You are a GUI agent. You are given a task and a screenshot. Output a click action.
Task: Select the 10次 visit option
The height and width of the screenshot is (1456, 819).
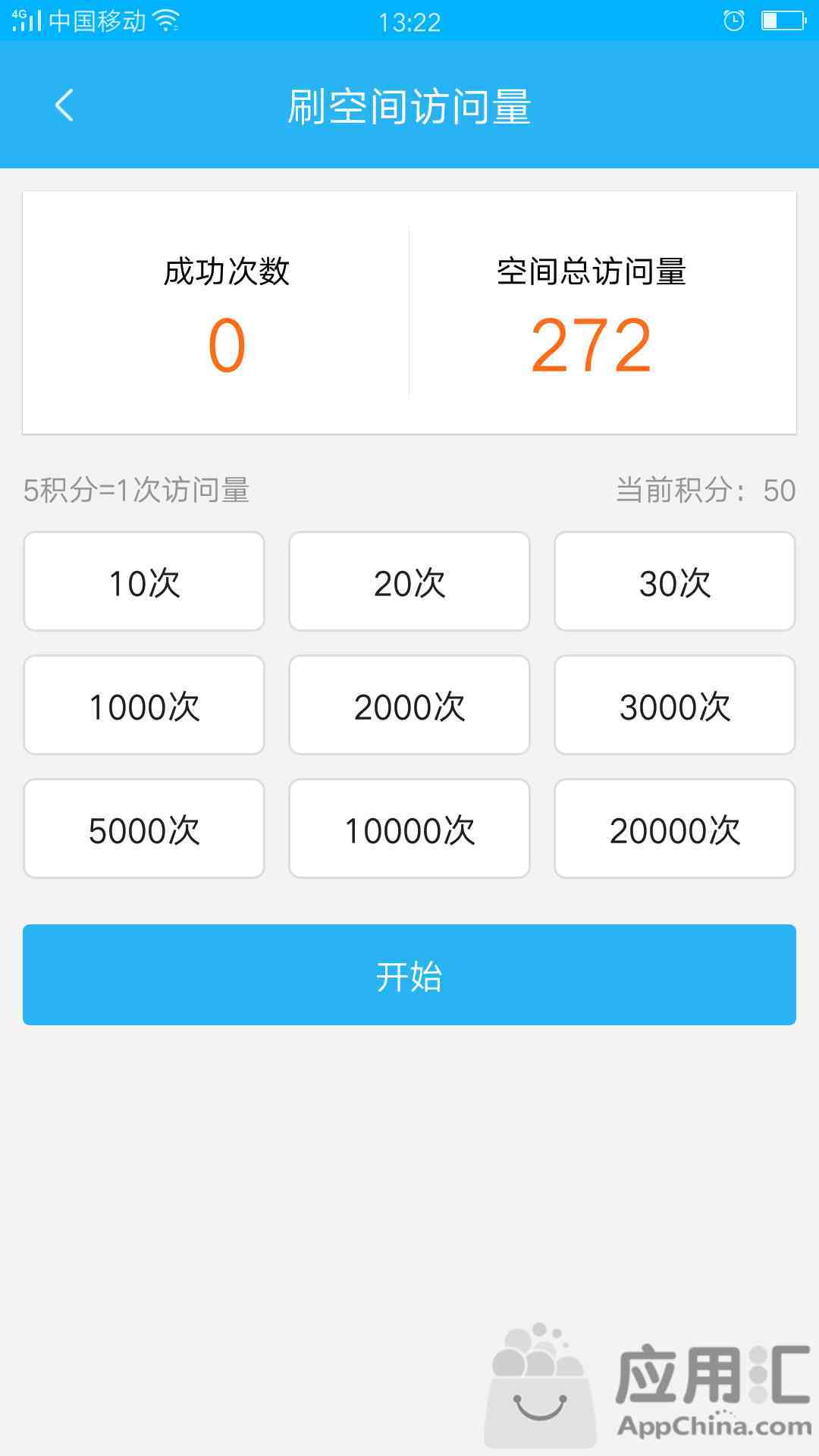click(144, 582)
